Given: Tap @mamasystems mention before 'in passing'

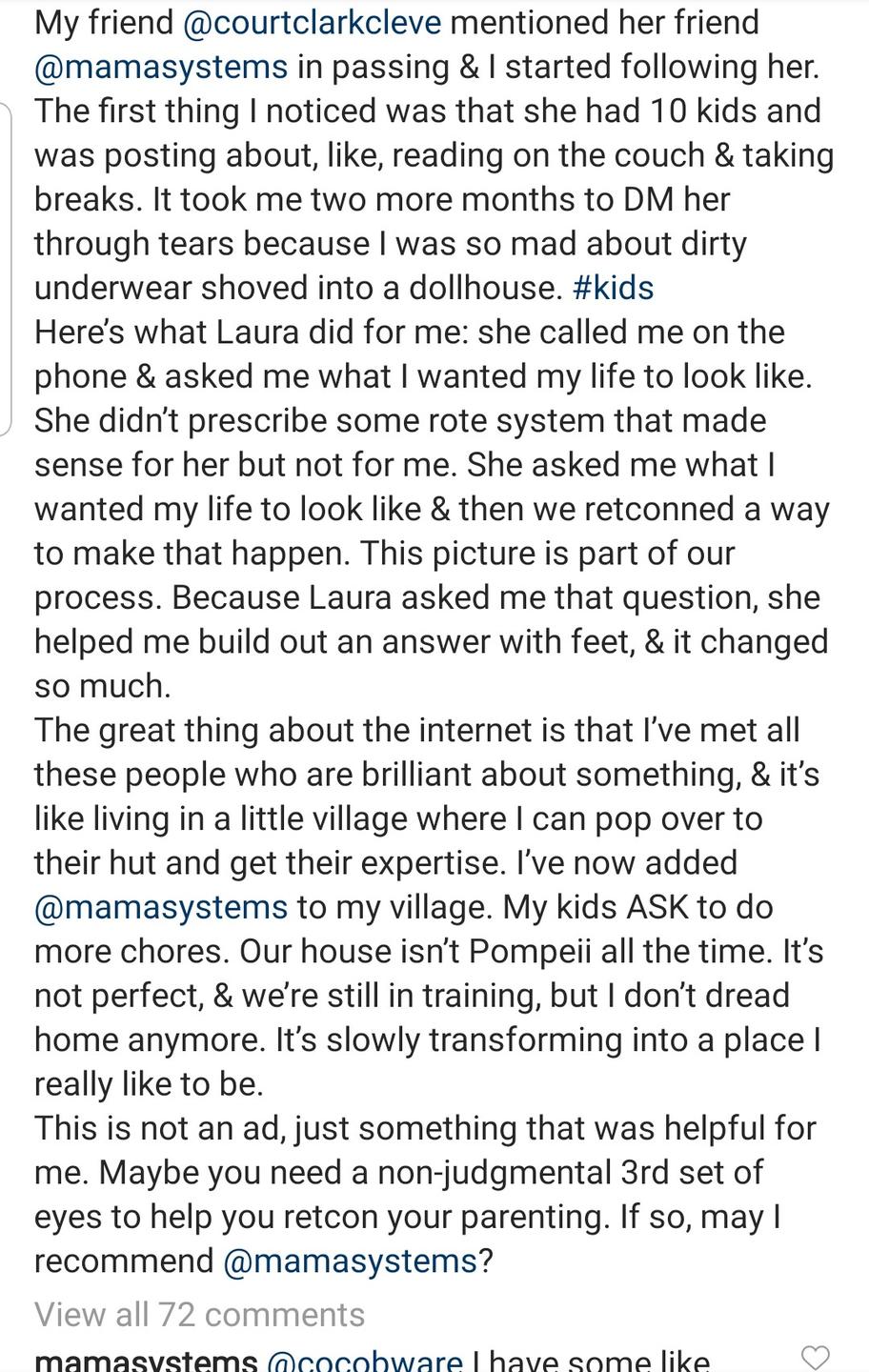Looking at the screenshot, I should coord(161,67).
